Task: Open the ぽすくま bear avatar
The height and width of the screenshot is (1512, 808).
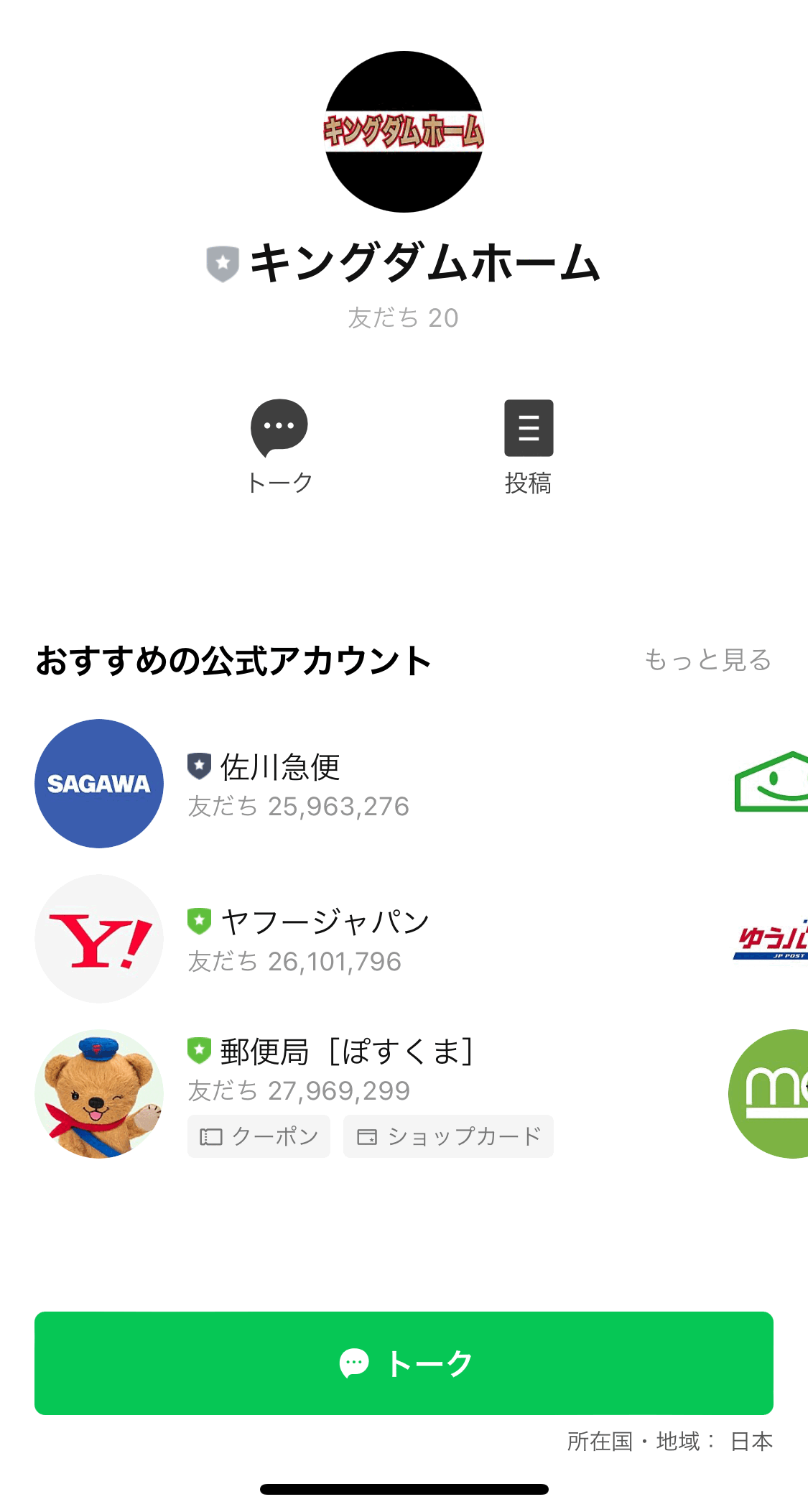Action: tap(98, 1094)
